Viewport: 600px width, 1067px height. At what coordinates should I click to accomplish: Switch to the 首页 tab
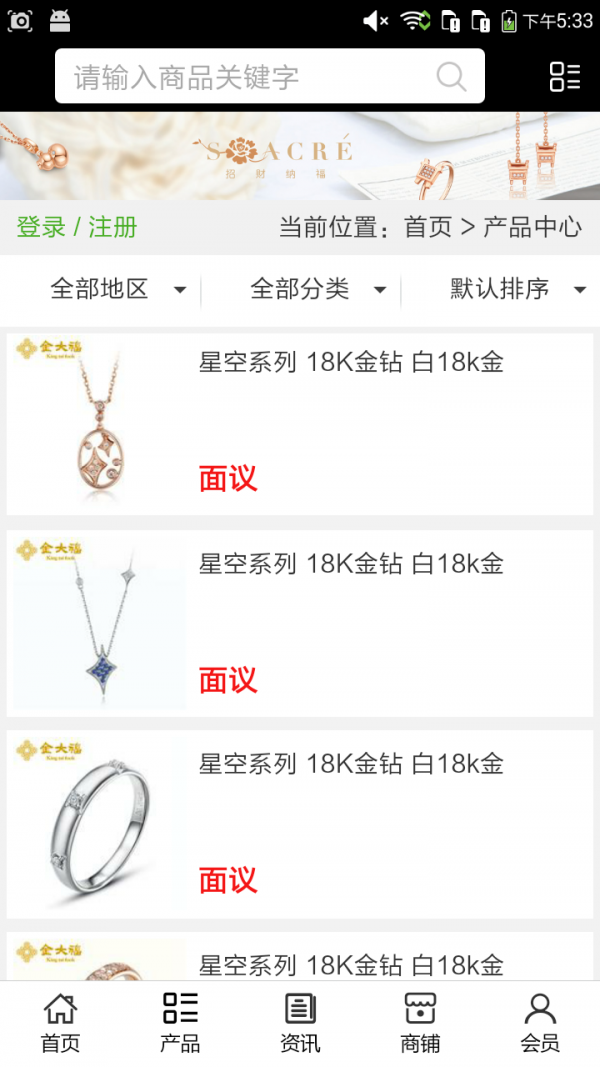pos(60,1023)
